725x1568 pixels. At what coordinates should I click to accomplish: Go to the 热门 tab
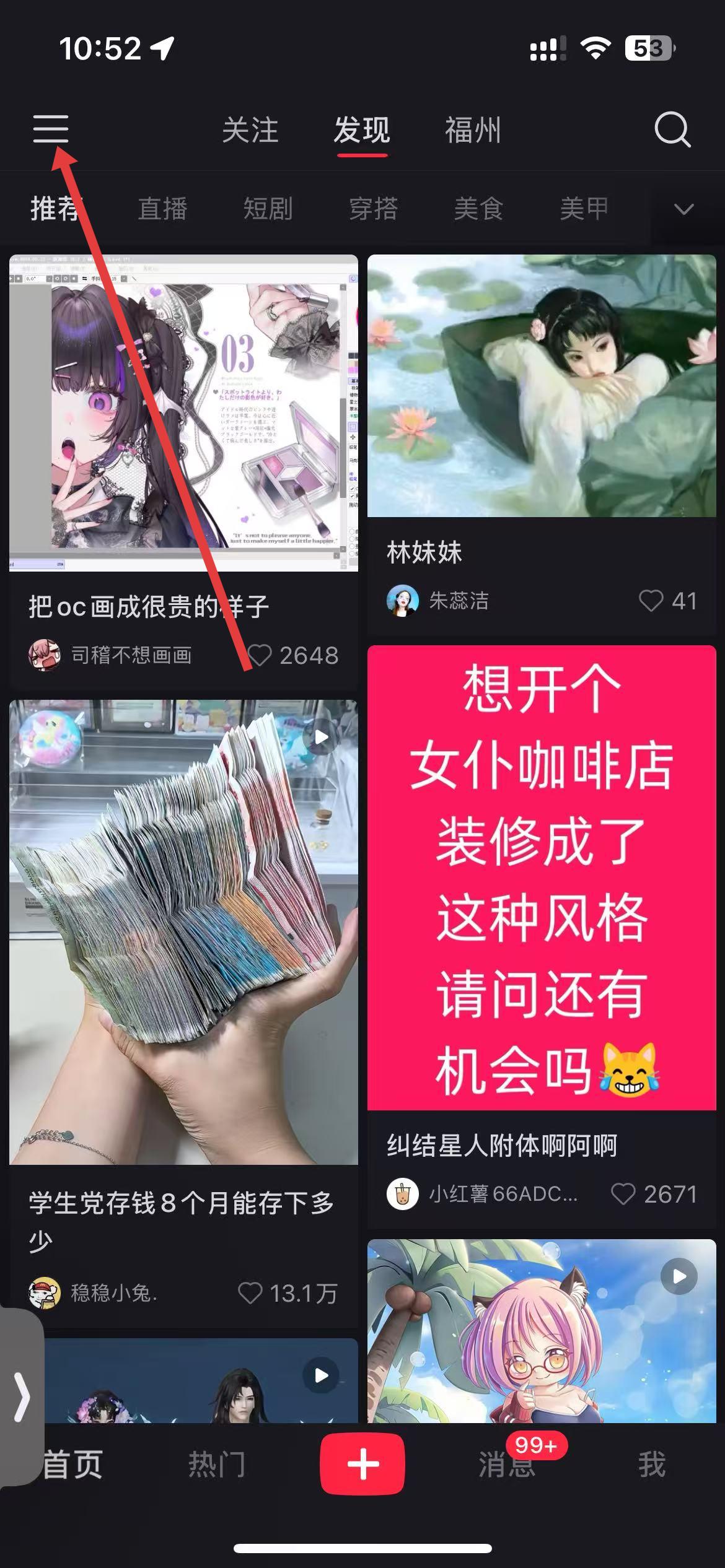click(217, 1465)
